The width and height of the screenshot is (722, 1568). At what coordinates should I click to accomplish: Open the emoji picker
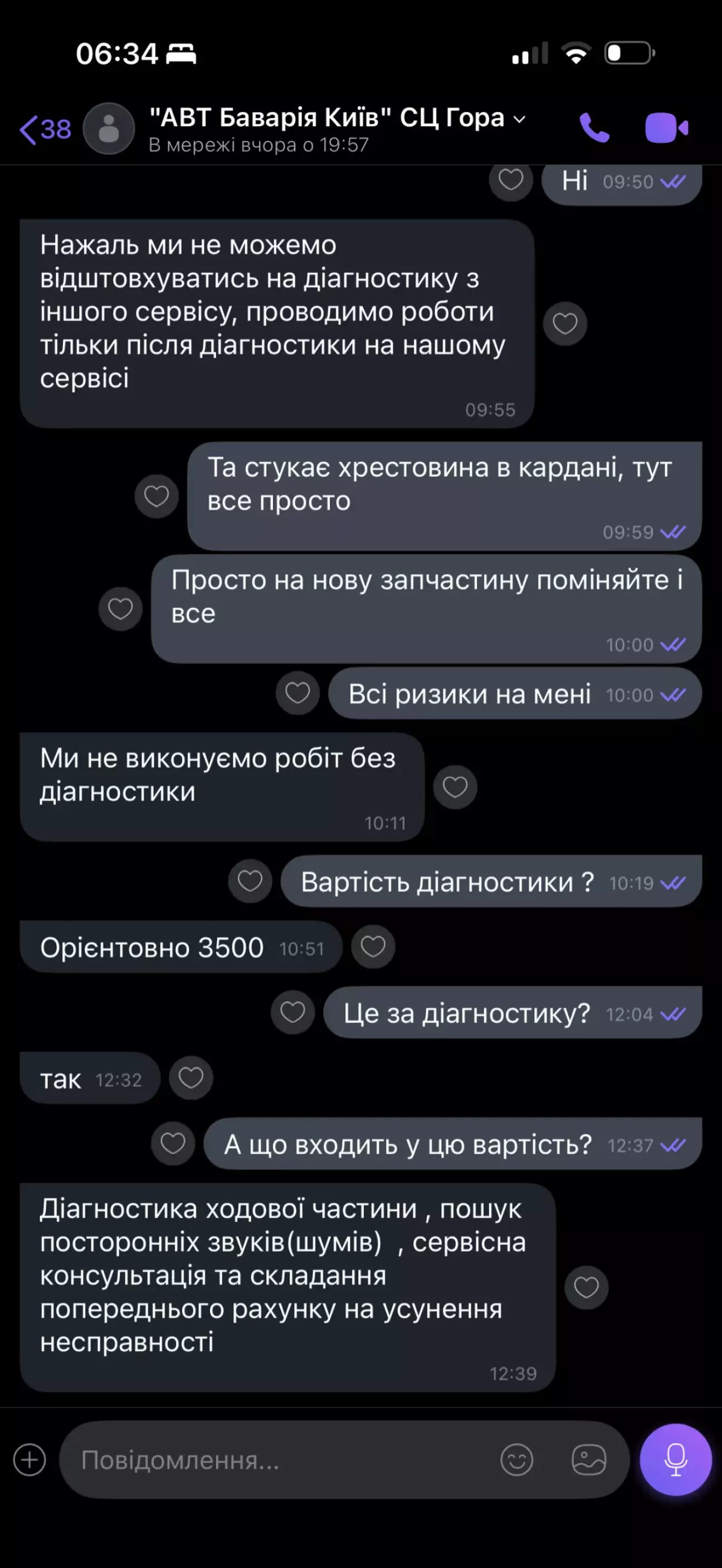click(x=516, y=1459)
